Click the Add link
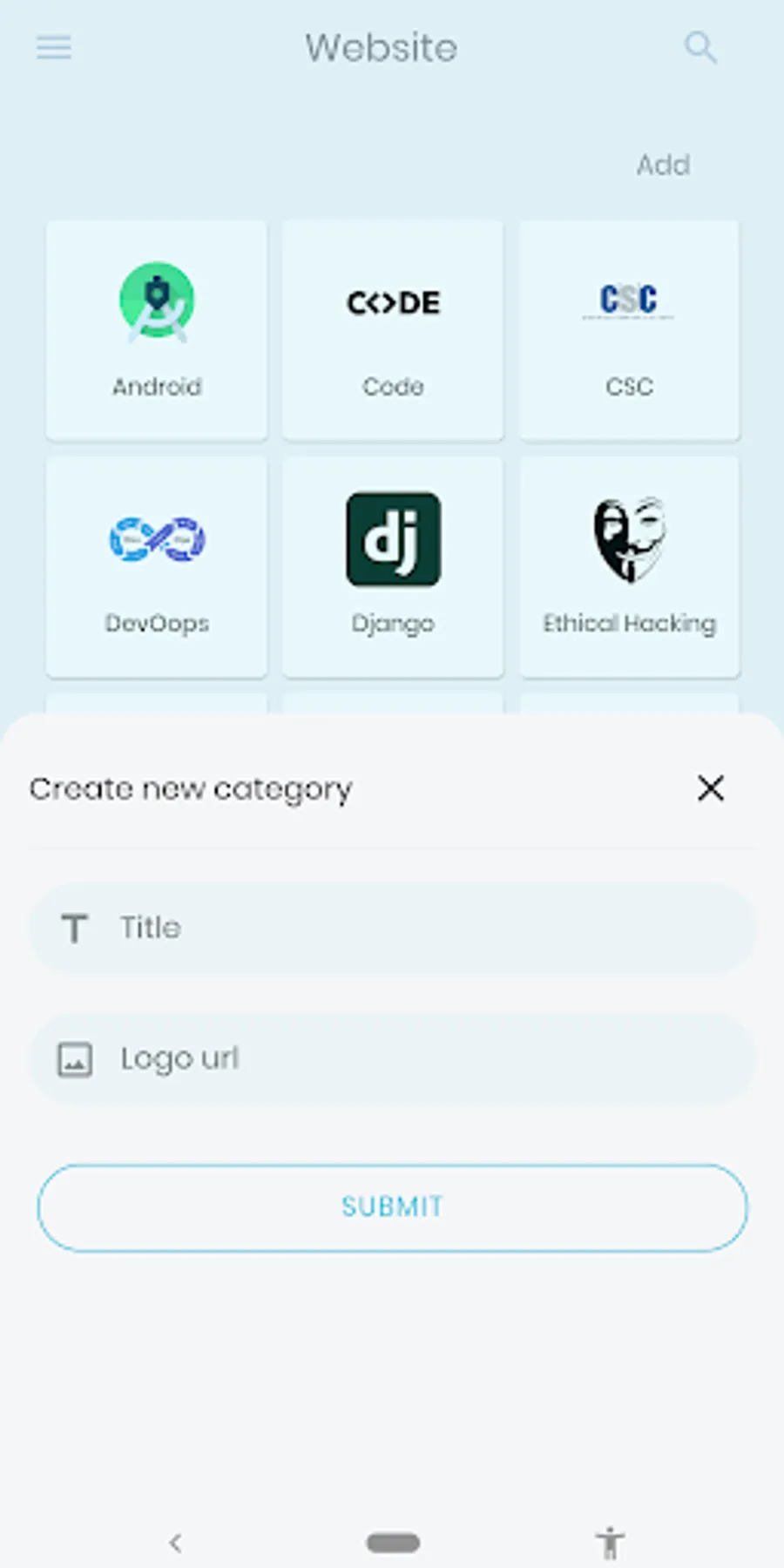The image size is (784, 1568). 663,165
